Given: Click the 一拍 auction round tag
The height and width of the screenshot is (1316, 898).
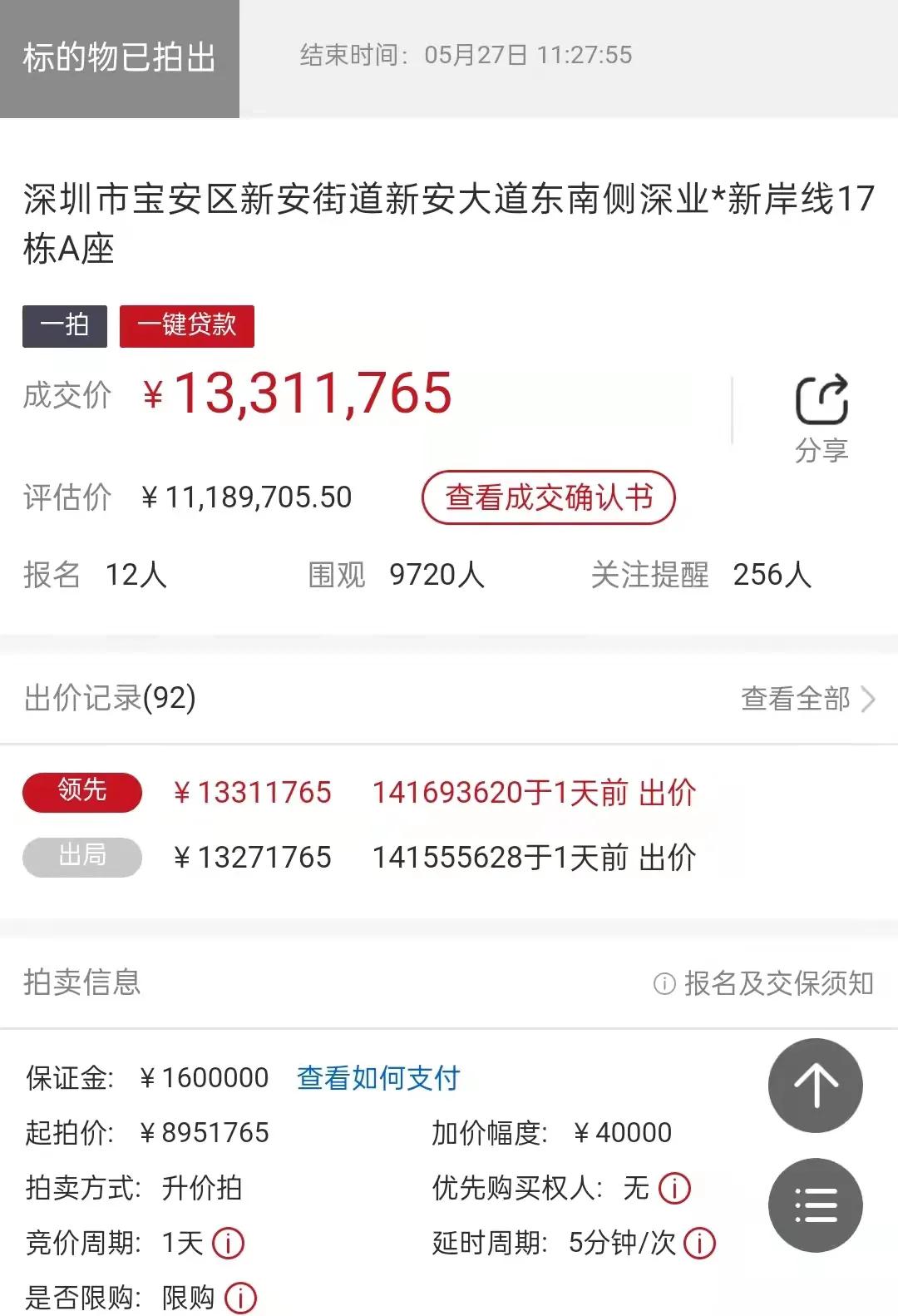Looking at the screenshot, I should pos(63,326).
